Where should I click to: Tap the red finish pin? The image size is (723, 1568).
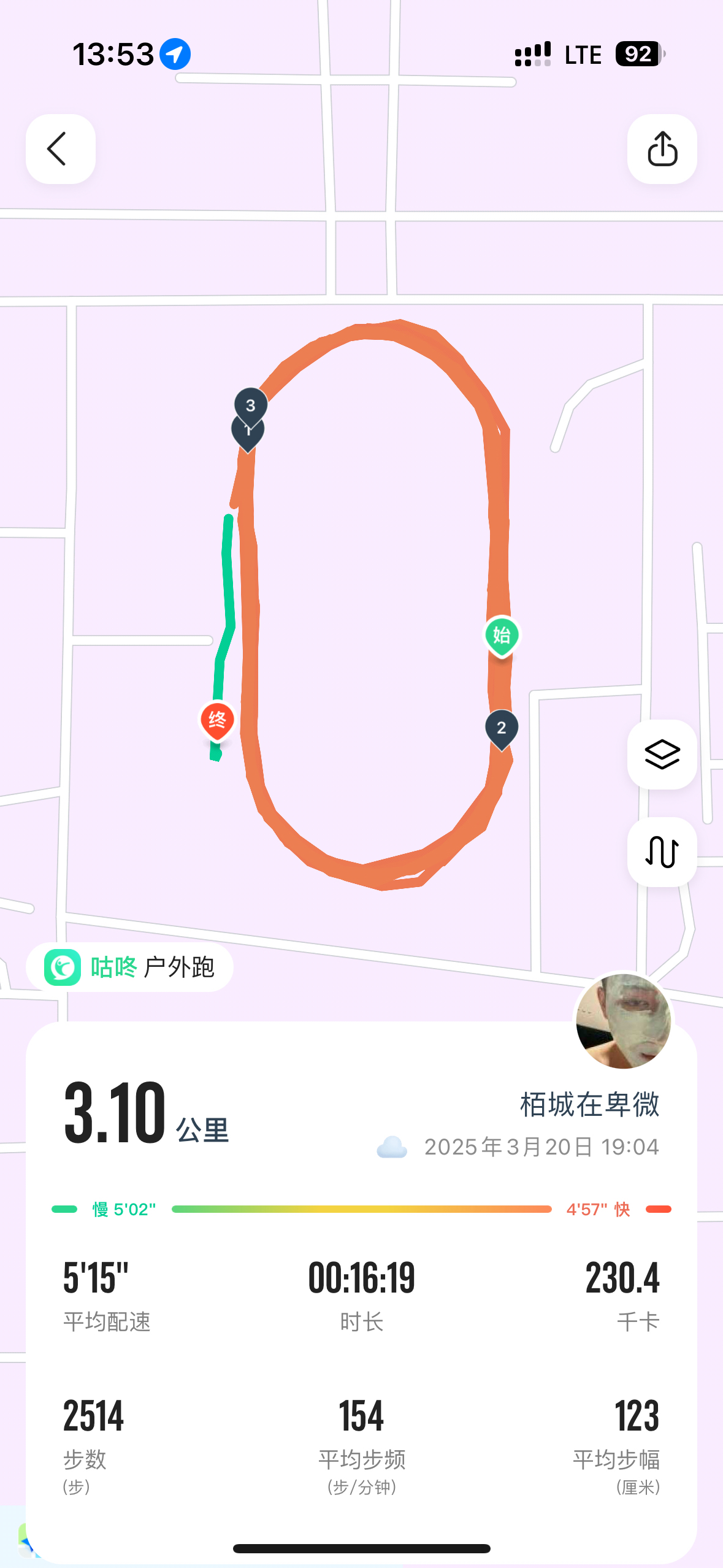(x=217, y=720)
